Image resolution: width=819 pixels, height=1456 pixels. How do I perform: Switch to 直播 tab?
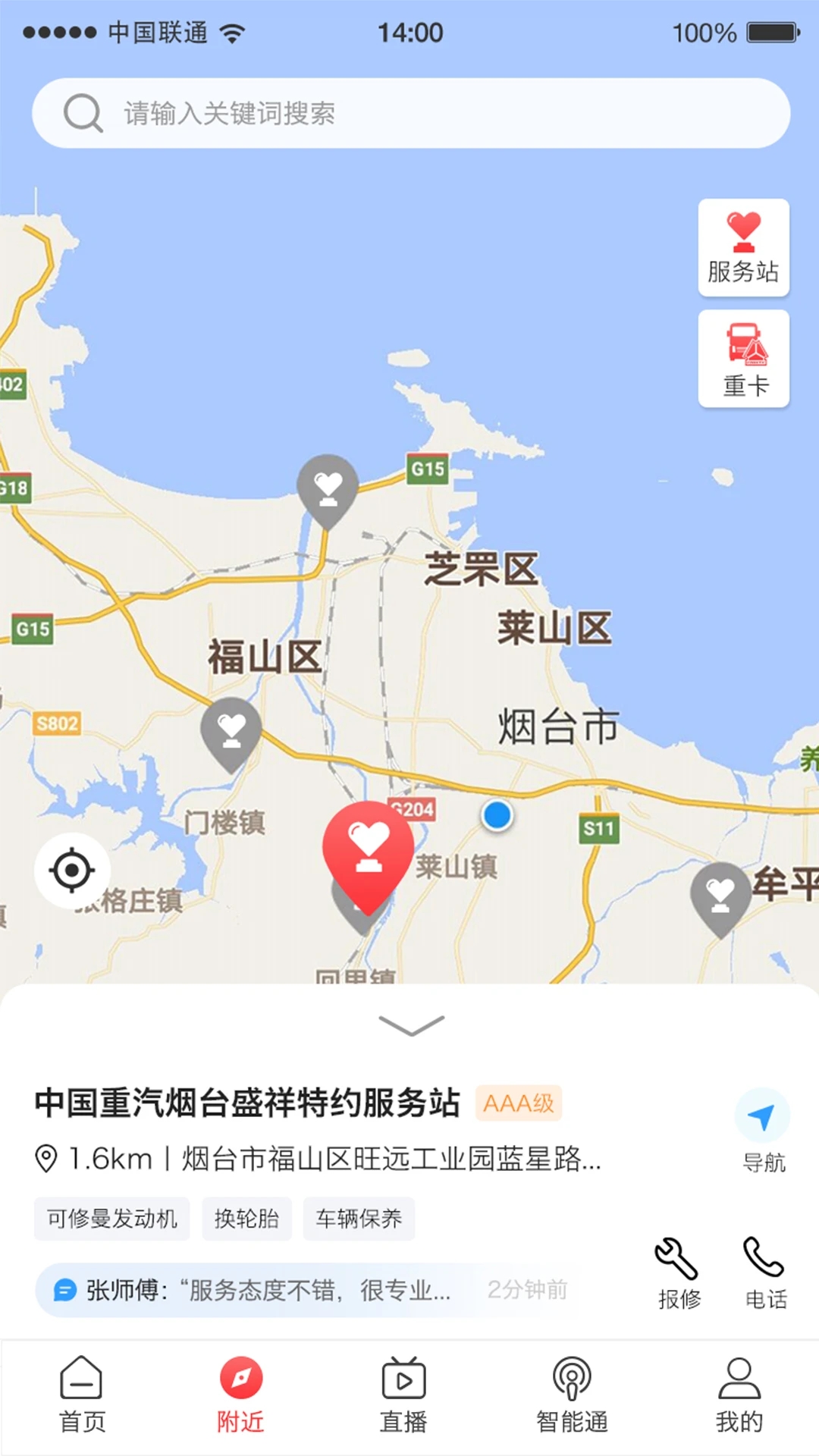(403, 1395)
